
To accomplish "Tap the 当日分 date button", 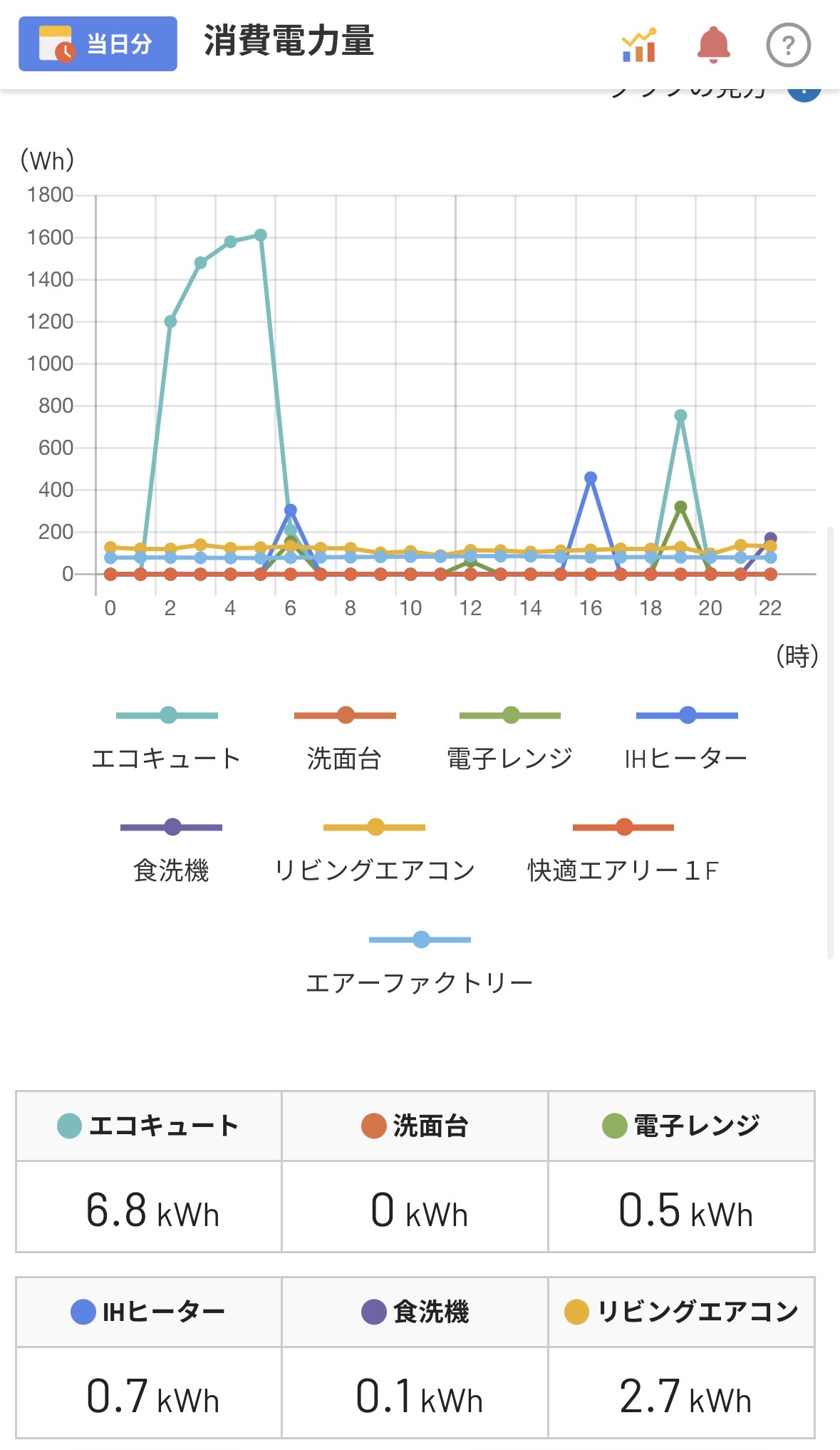I will (98, 44).
